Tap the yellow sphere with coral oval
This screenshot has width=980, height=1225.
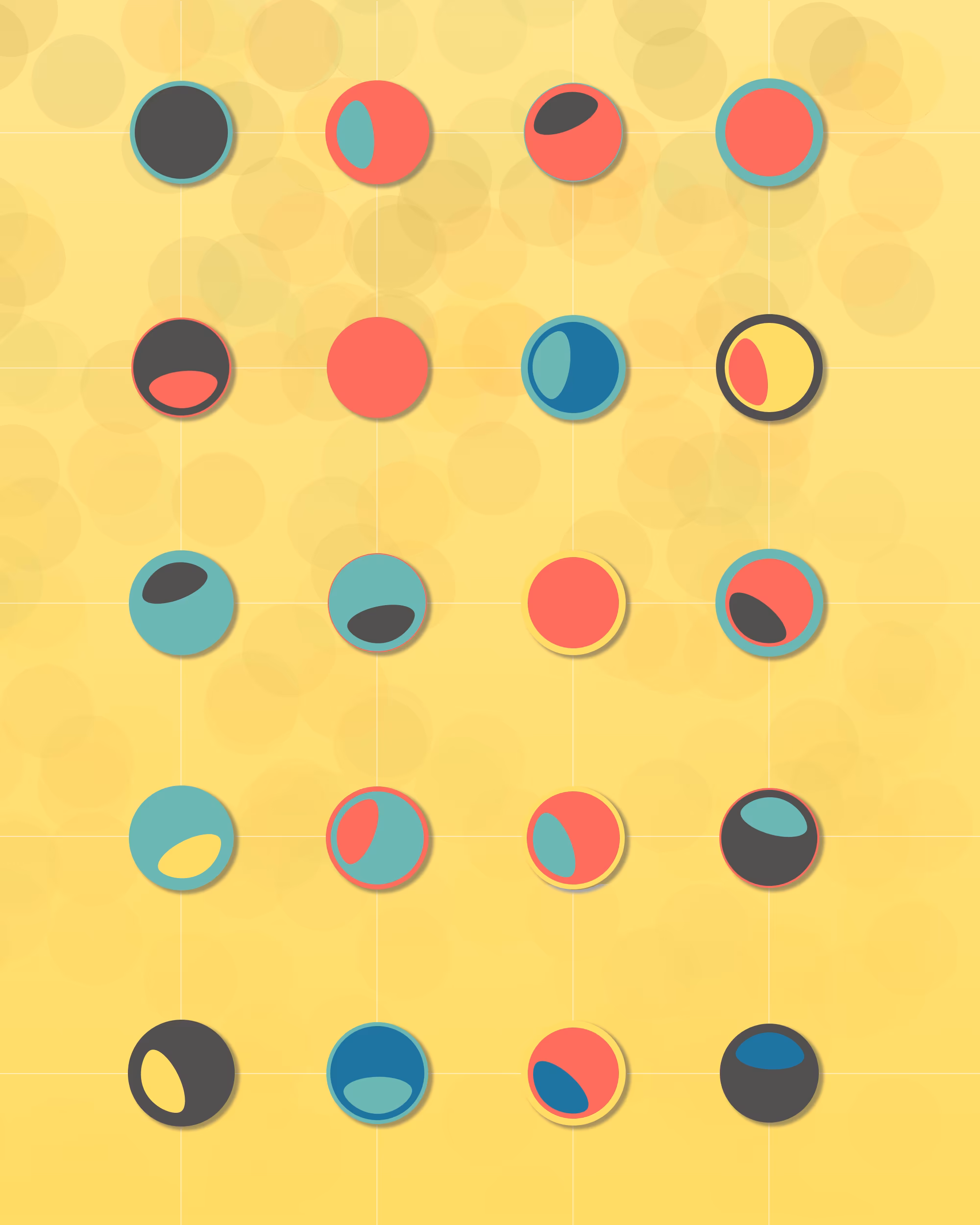tap(769, 367)
